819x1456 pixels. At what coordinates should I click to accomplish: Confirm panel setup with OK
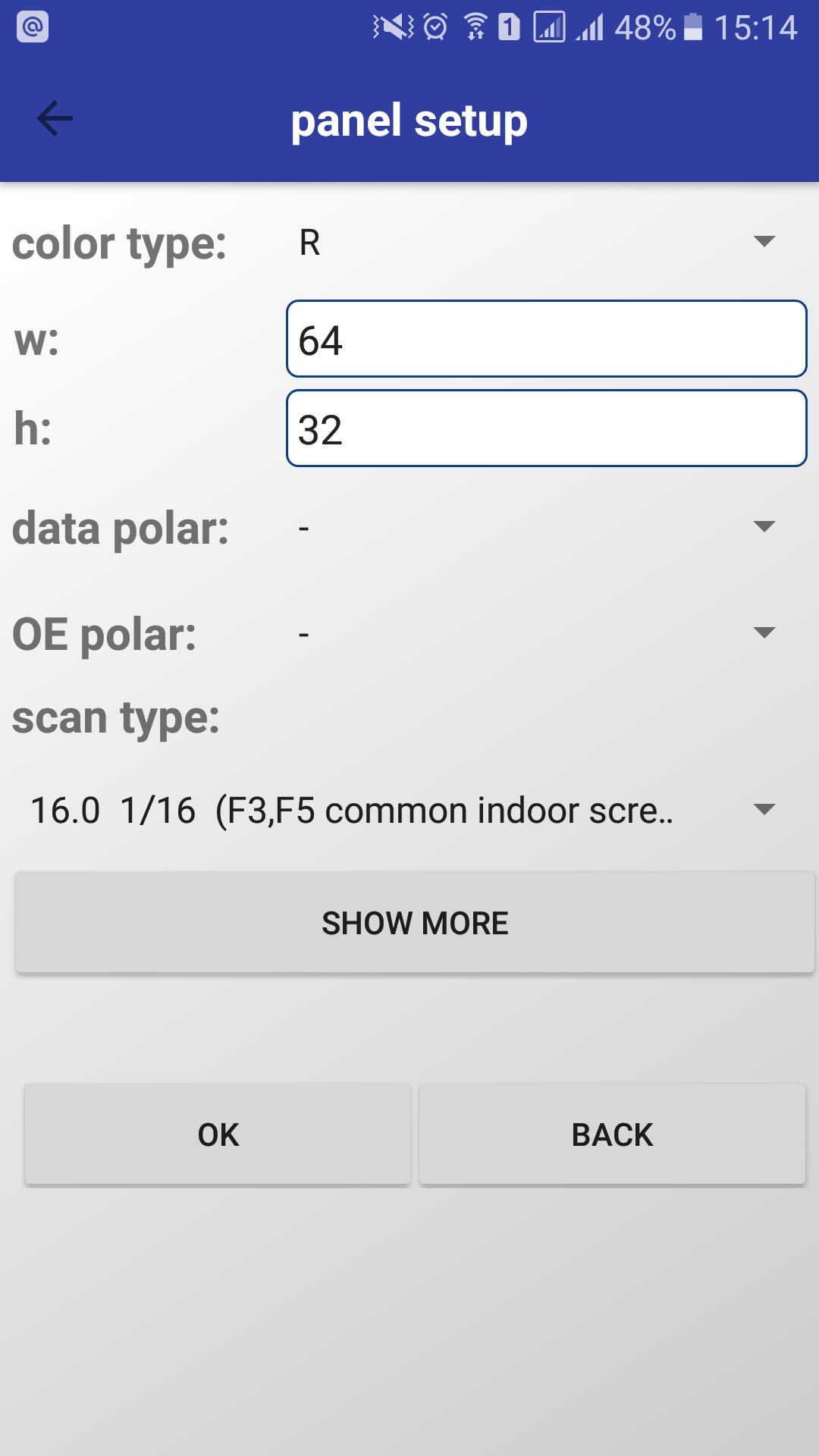click(218, 1134)
